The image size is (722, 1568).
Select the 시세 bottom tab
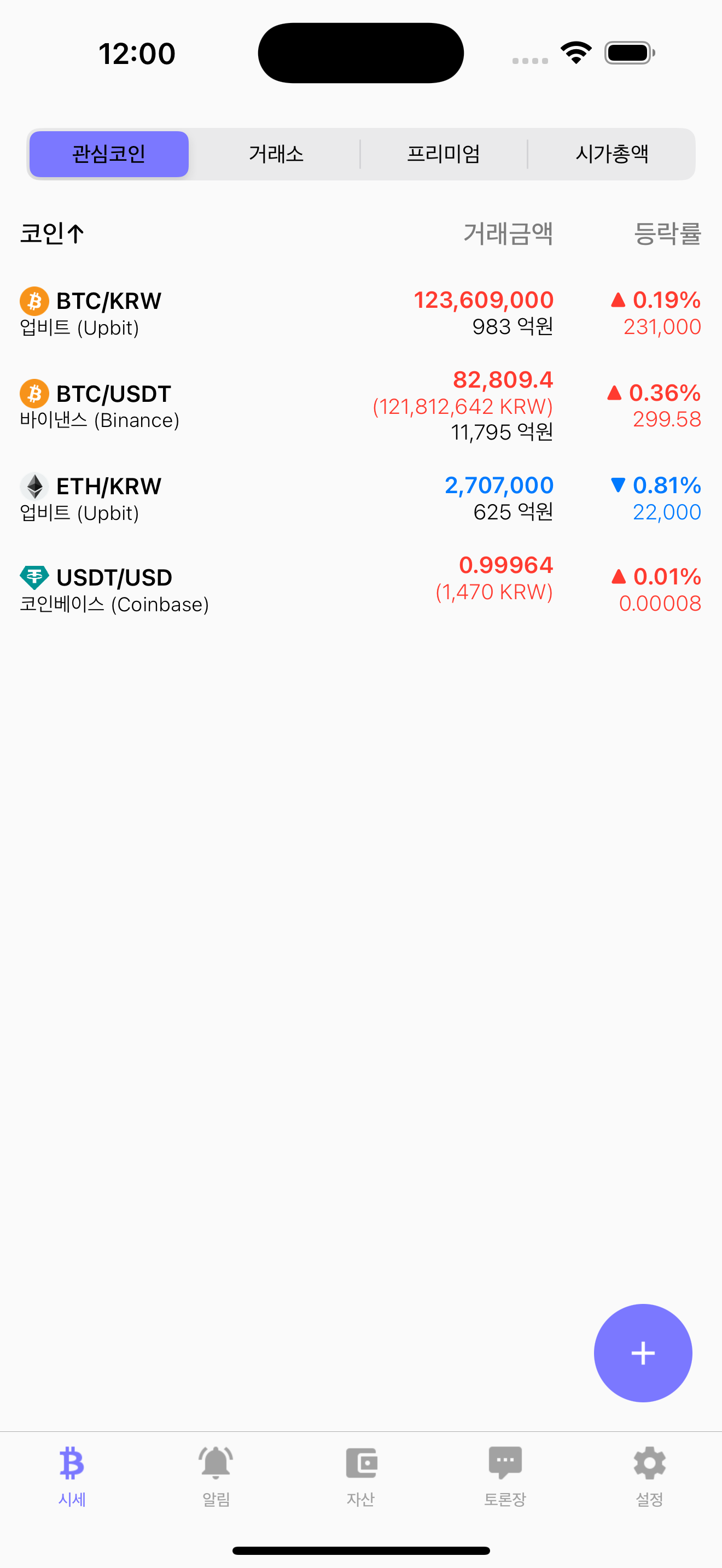pyautogui.click(x=72, y=1477)
